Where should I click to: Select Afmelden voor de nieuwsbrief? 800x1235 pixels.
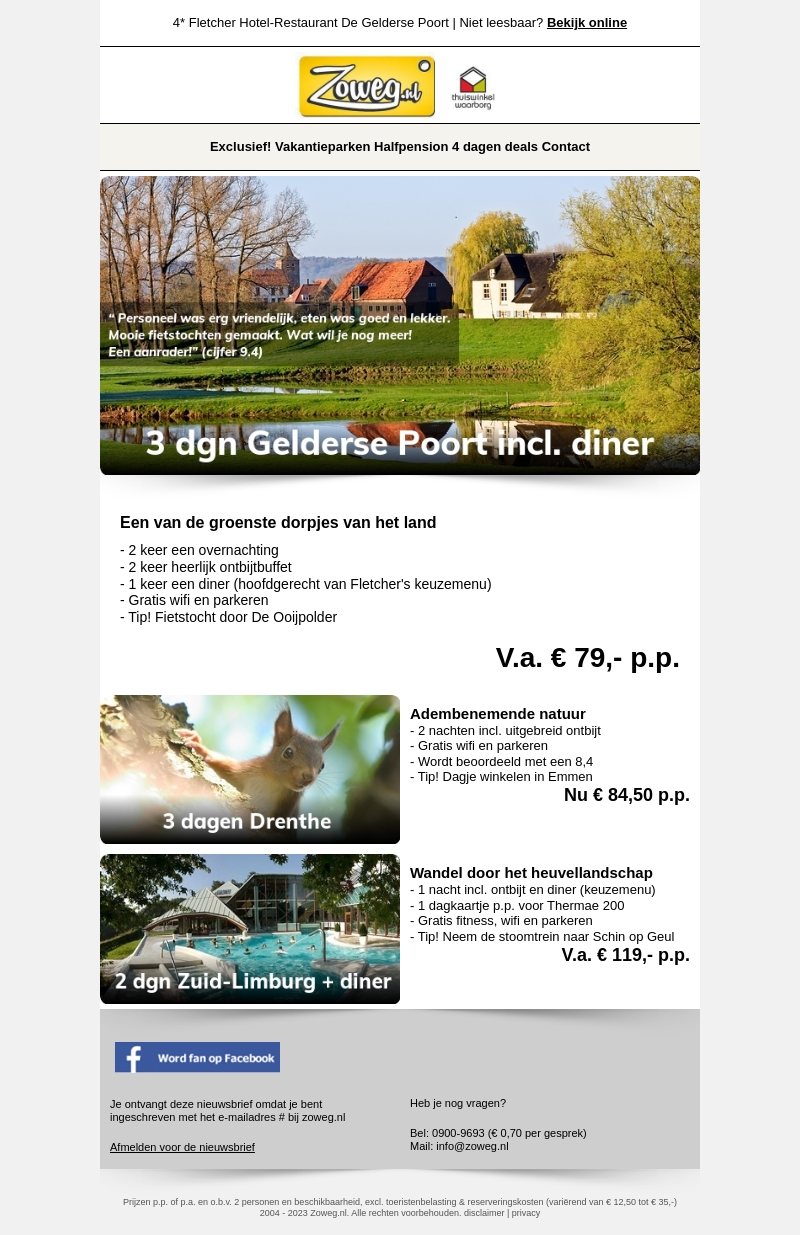click(182, 1147)
